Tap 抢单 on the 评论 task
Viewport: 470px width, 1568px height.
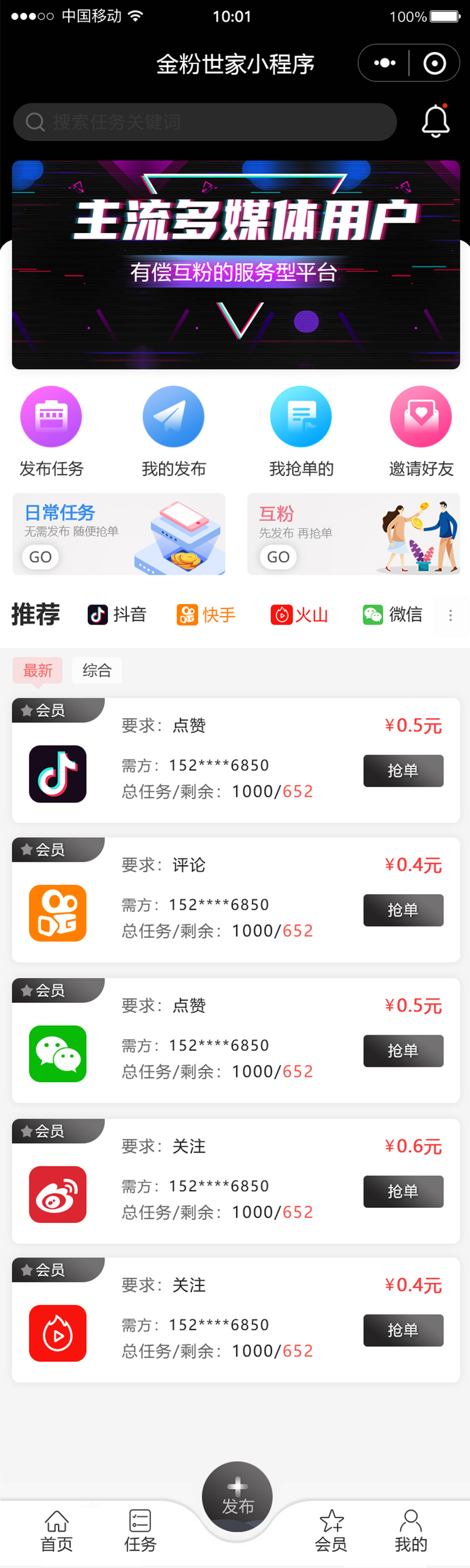pos(403,910)
